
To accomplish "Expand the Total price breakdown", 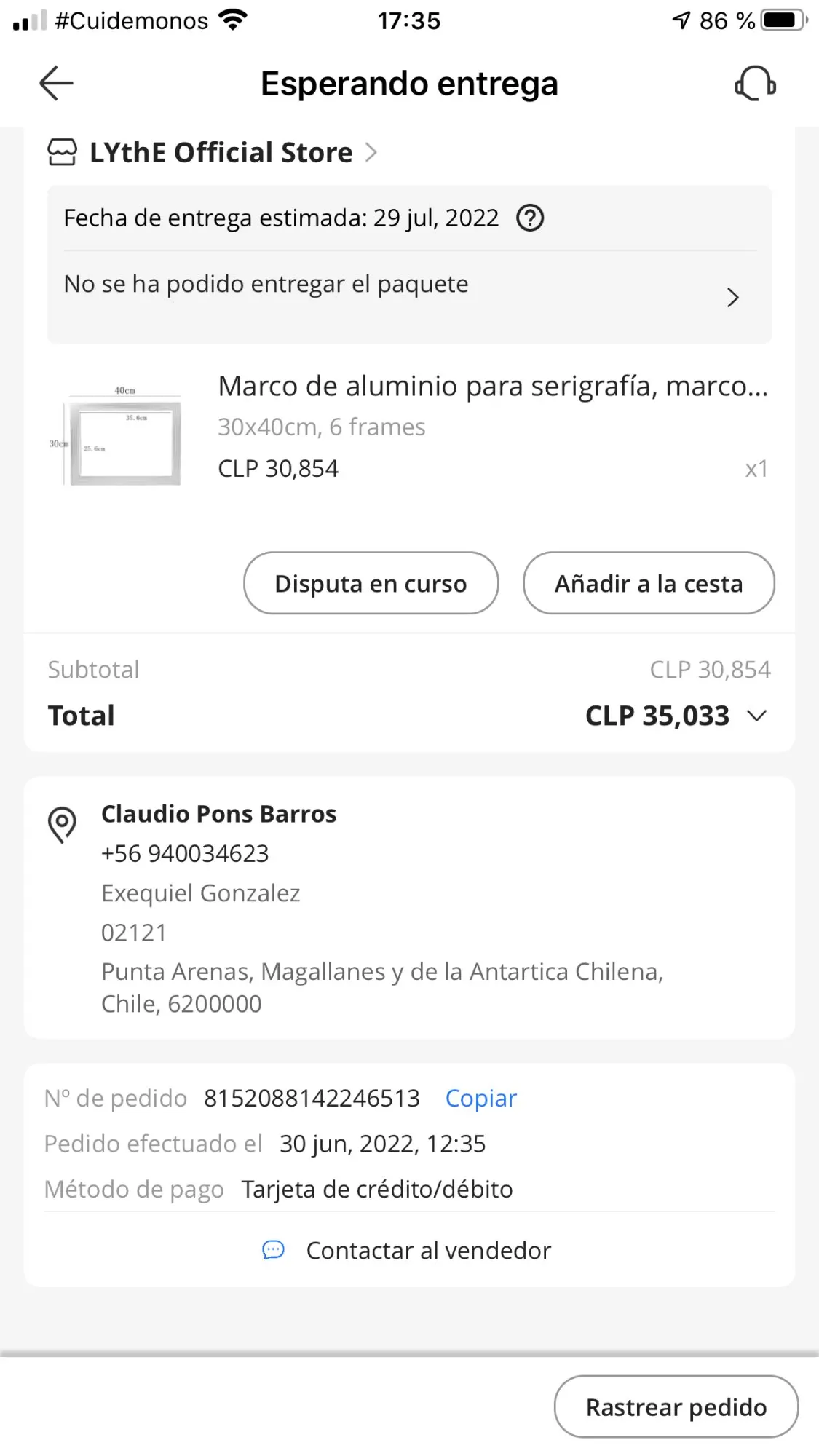I will 757,716.
